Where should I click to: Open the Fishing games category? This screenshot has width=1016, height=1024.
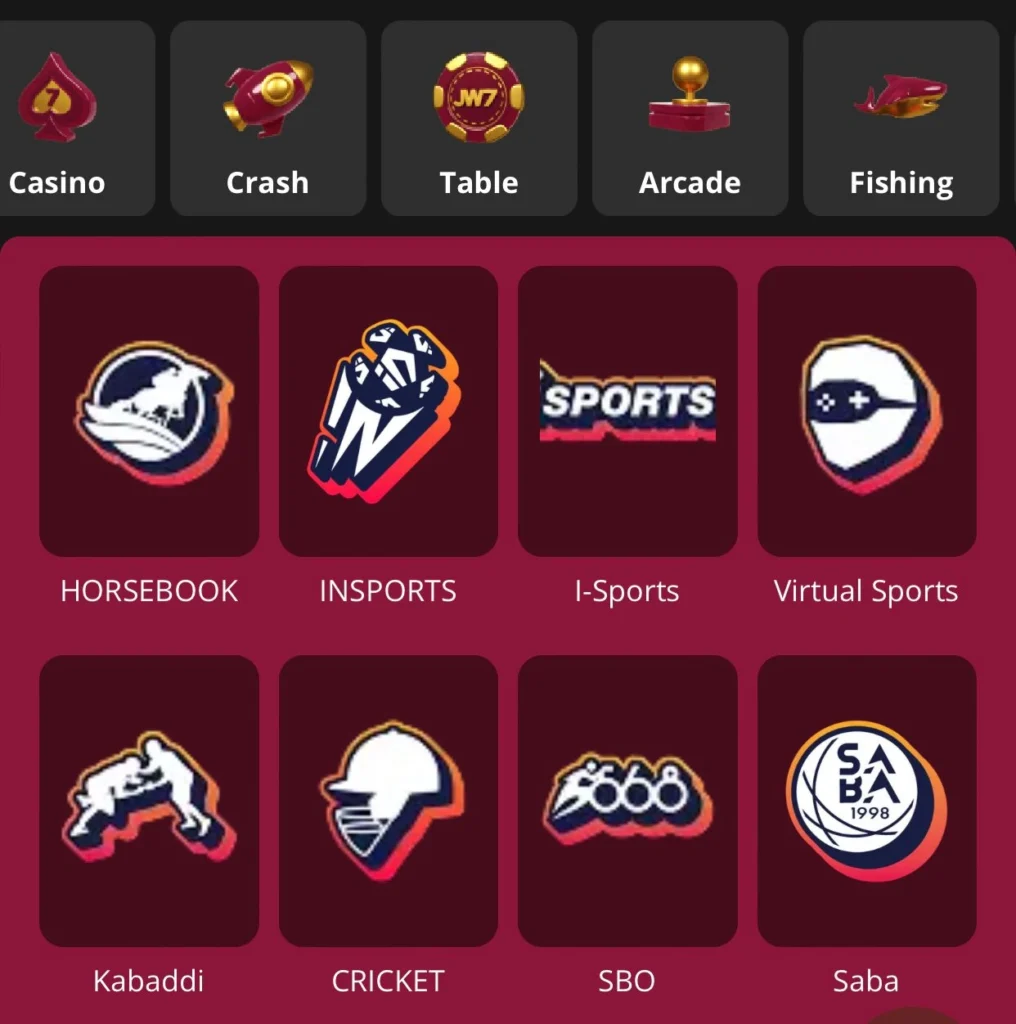coord(900,120)
